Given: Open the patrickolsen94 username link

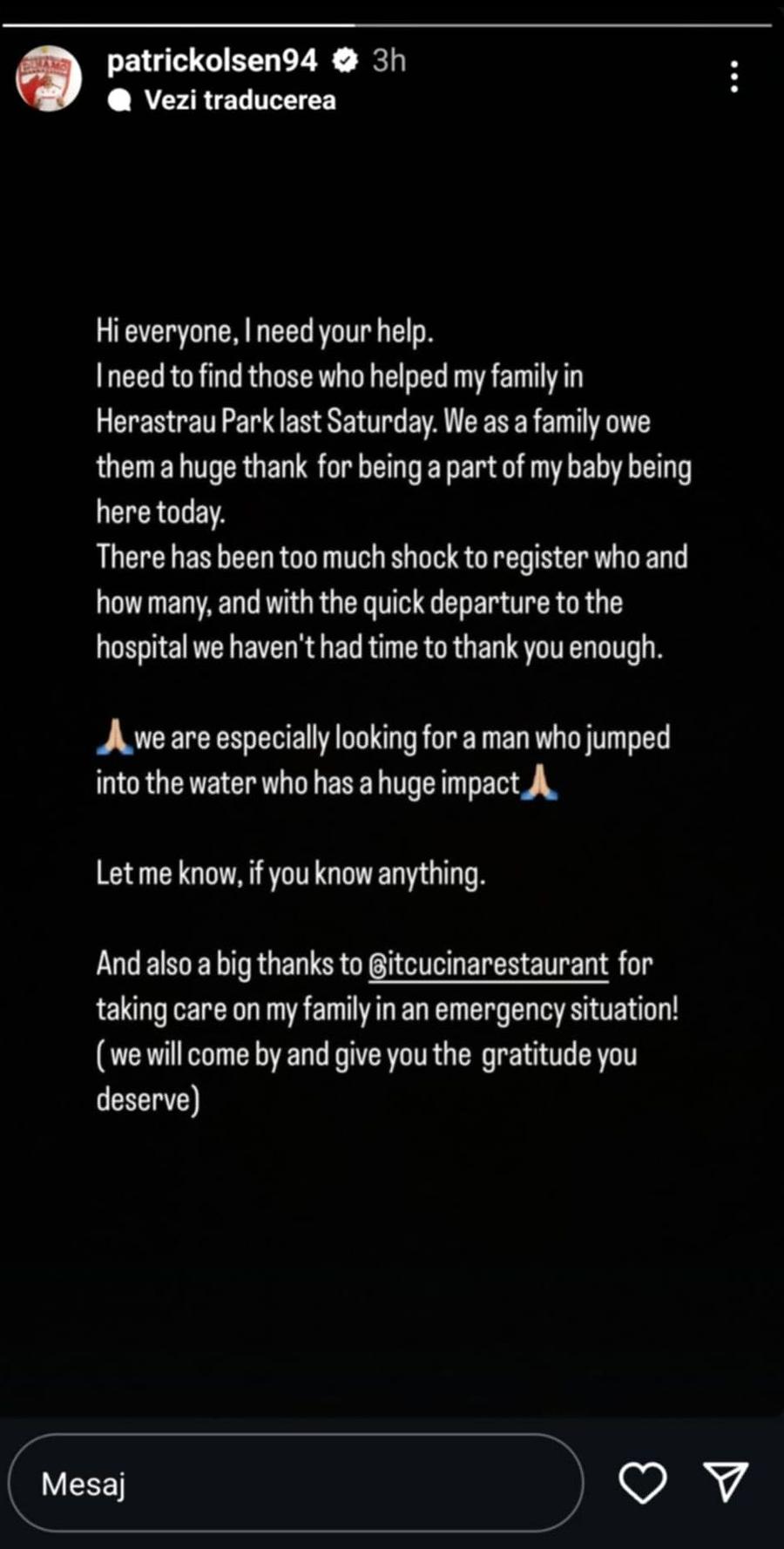Looking at the screenshot, I should [x=212, y=60].
